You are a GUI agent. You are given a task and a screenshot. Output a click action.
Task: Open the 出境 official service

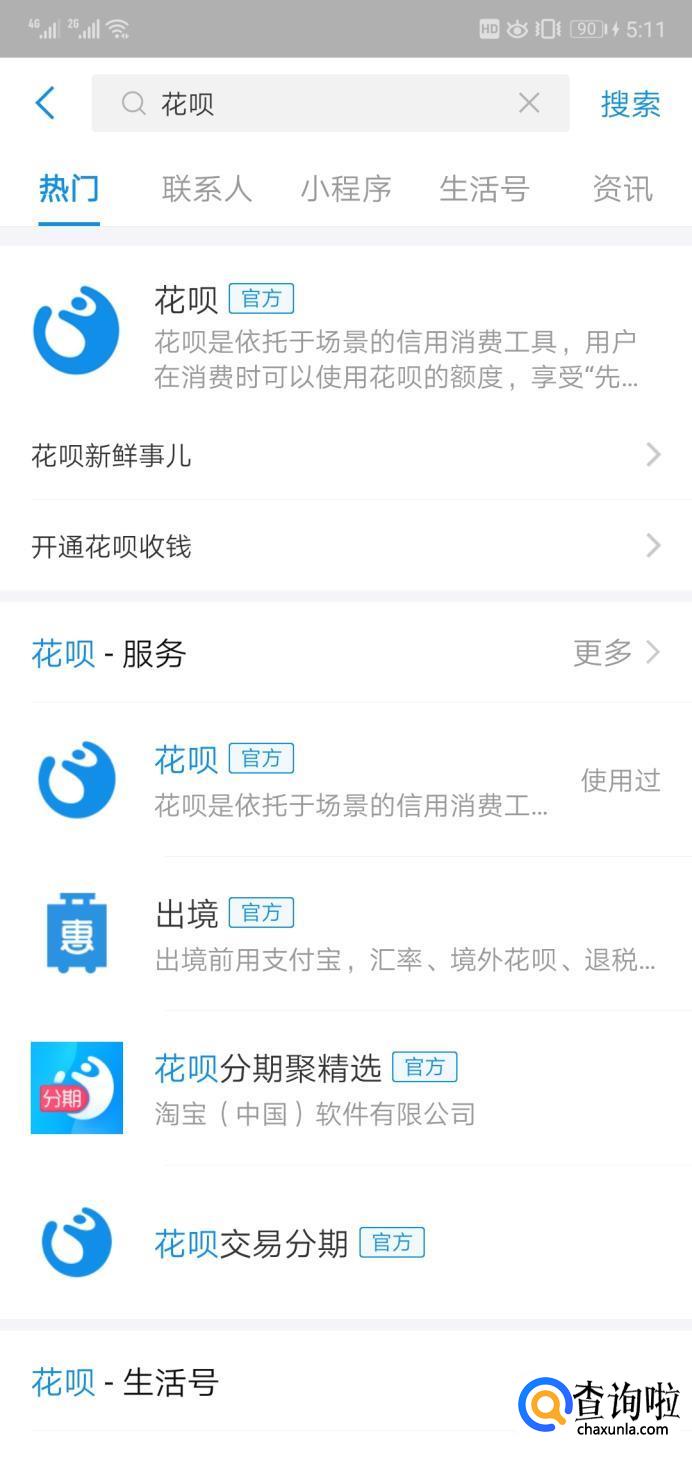point(345,934)
